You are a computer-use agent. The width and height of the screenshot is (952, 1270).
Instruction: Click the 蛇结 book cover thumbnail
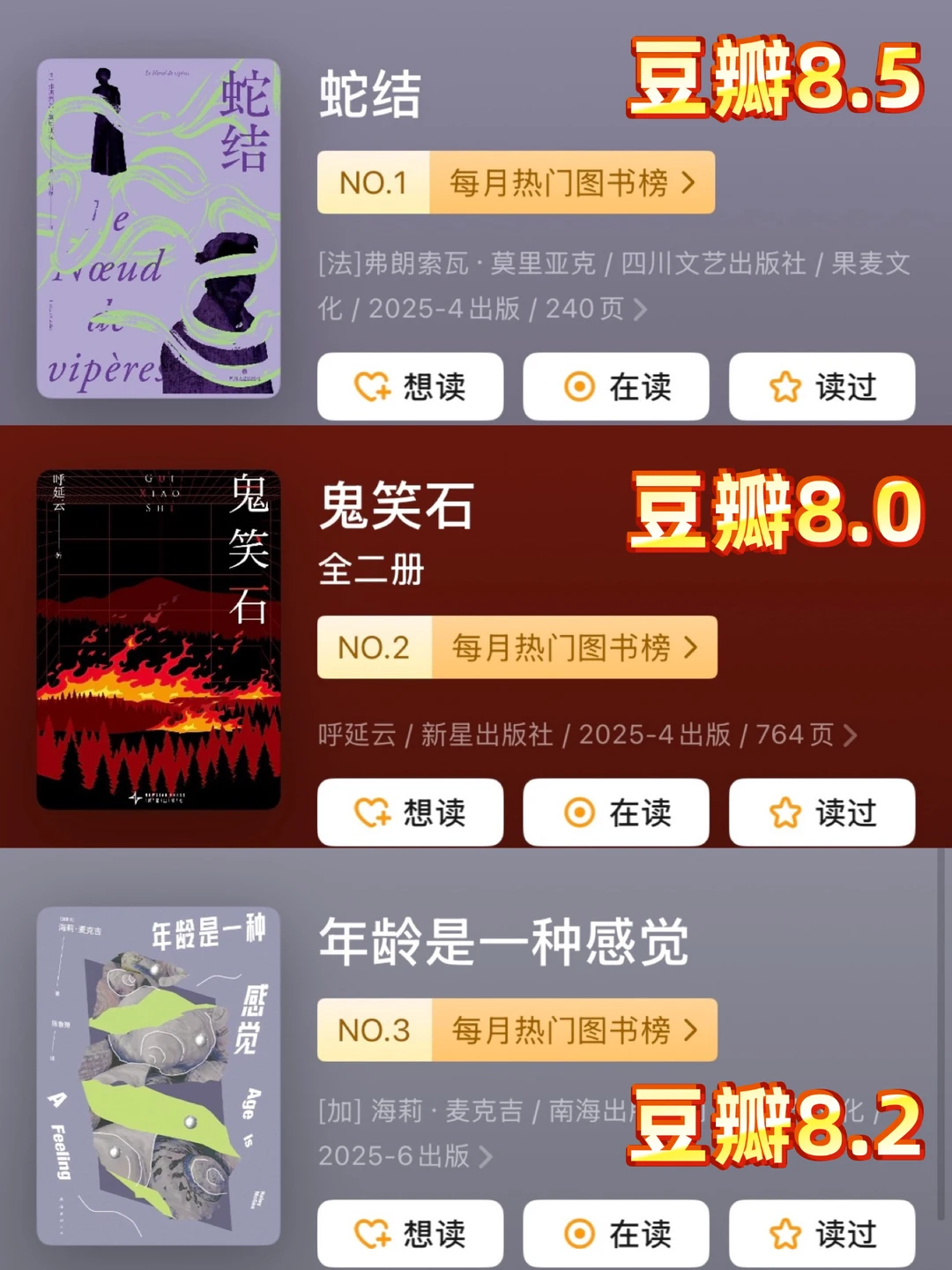tap(159, 229)
